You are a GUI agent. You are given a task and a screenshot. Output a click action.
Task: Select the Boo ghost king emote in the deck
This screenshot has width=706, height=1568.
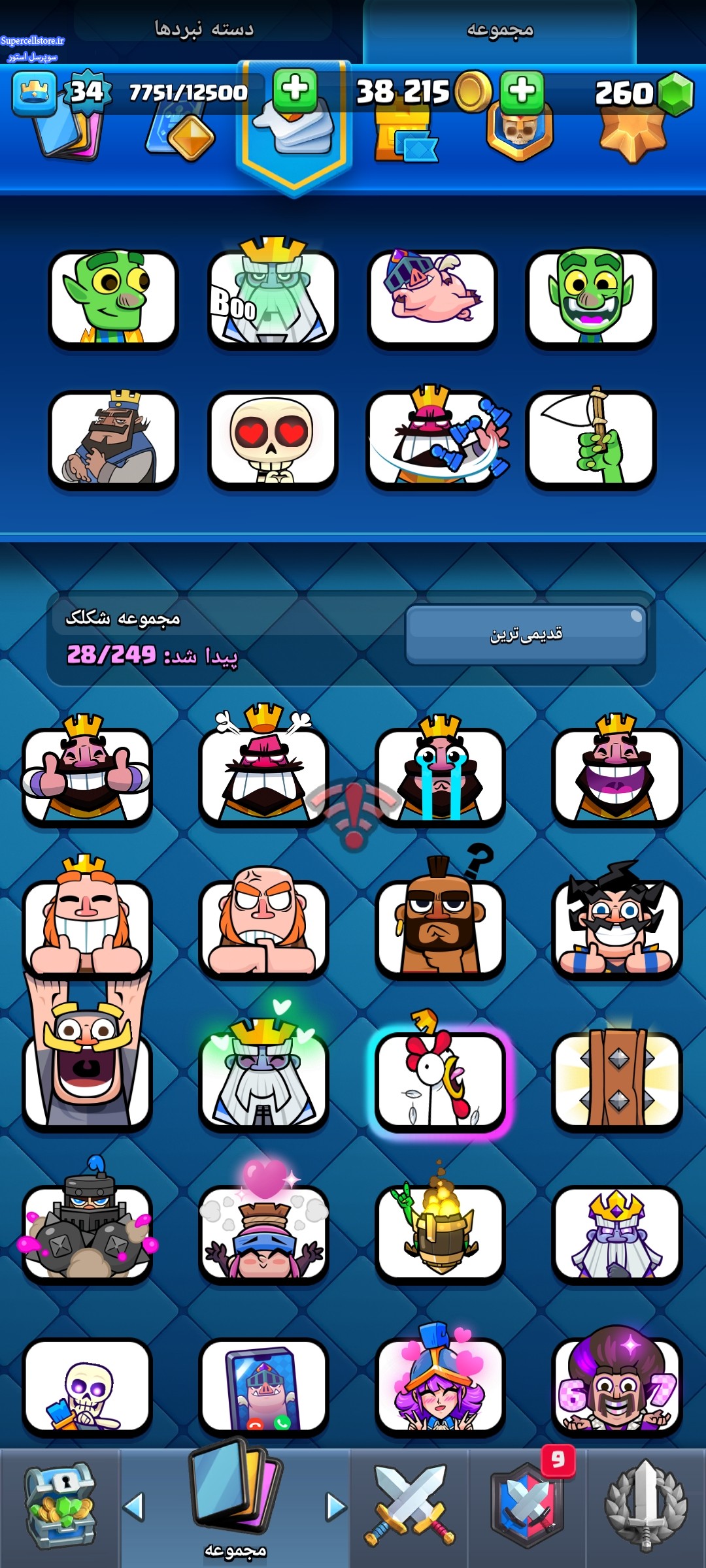273,299
